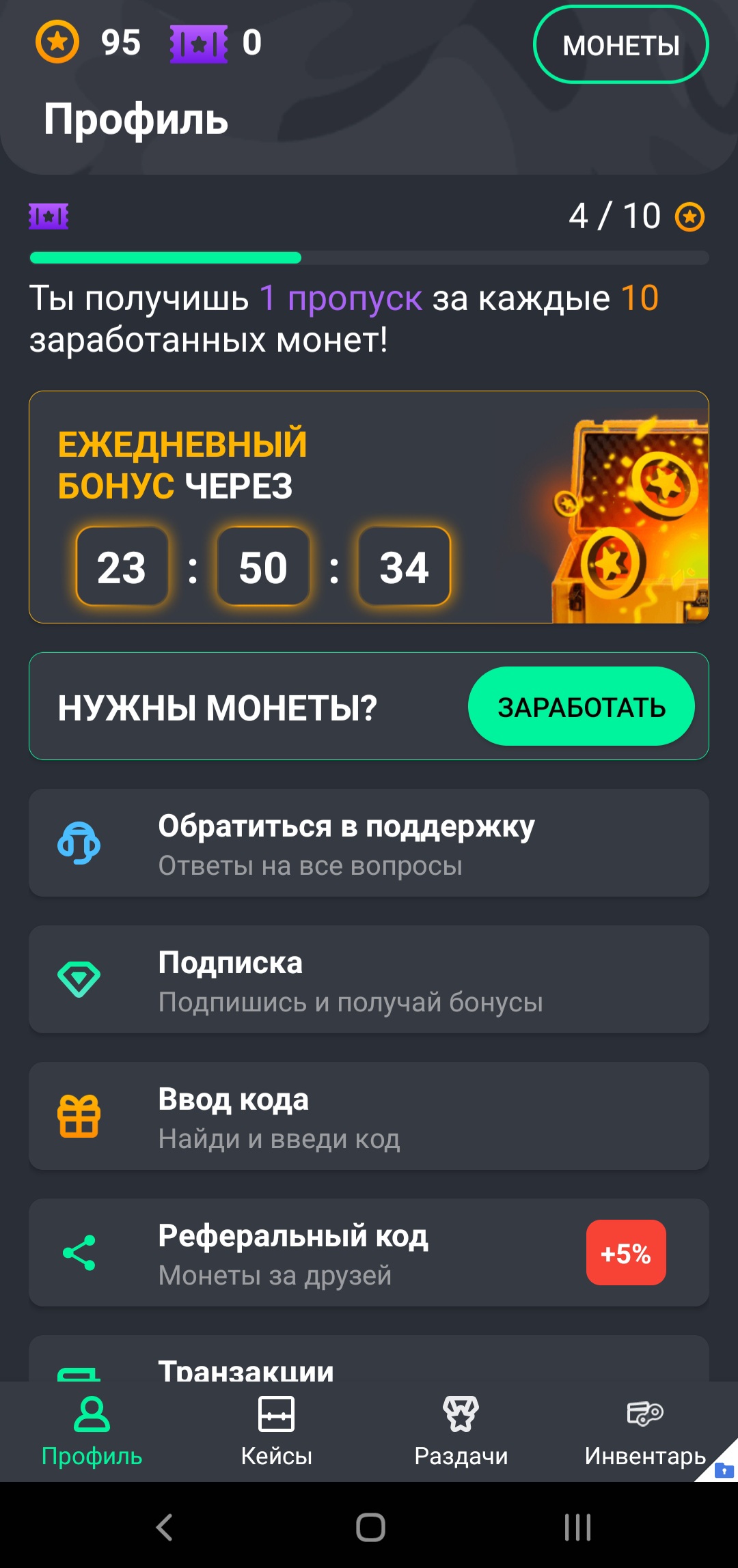Select Ввод кода to enter a code

pyautogui.click(x=369, y=1117)
